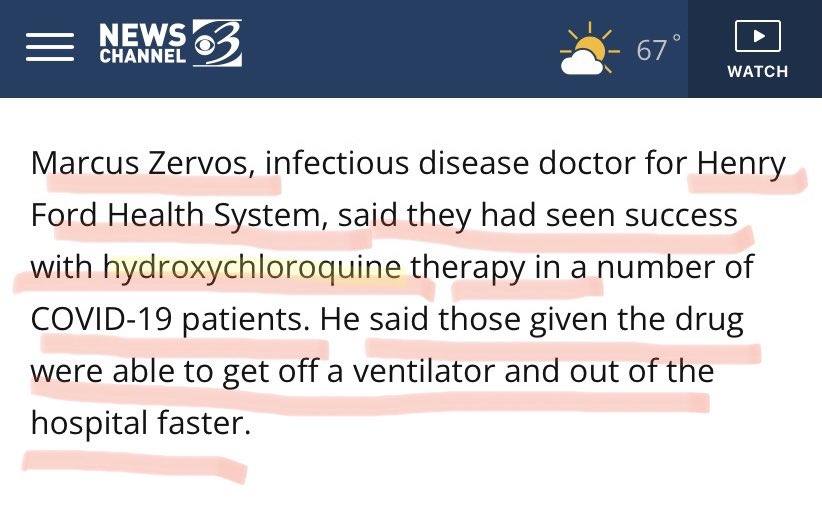Viewport: 822px width, 509px height.
Task: Go to News Channel 3 homepage
Action: point(170,47)
